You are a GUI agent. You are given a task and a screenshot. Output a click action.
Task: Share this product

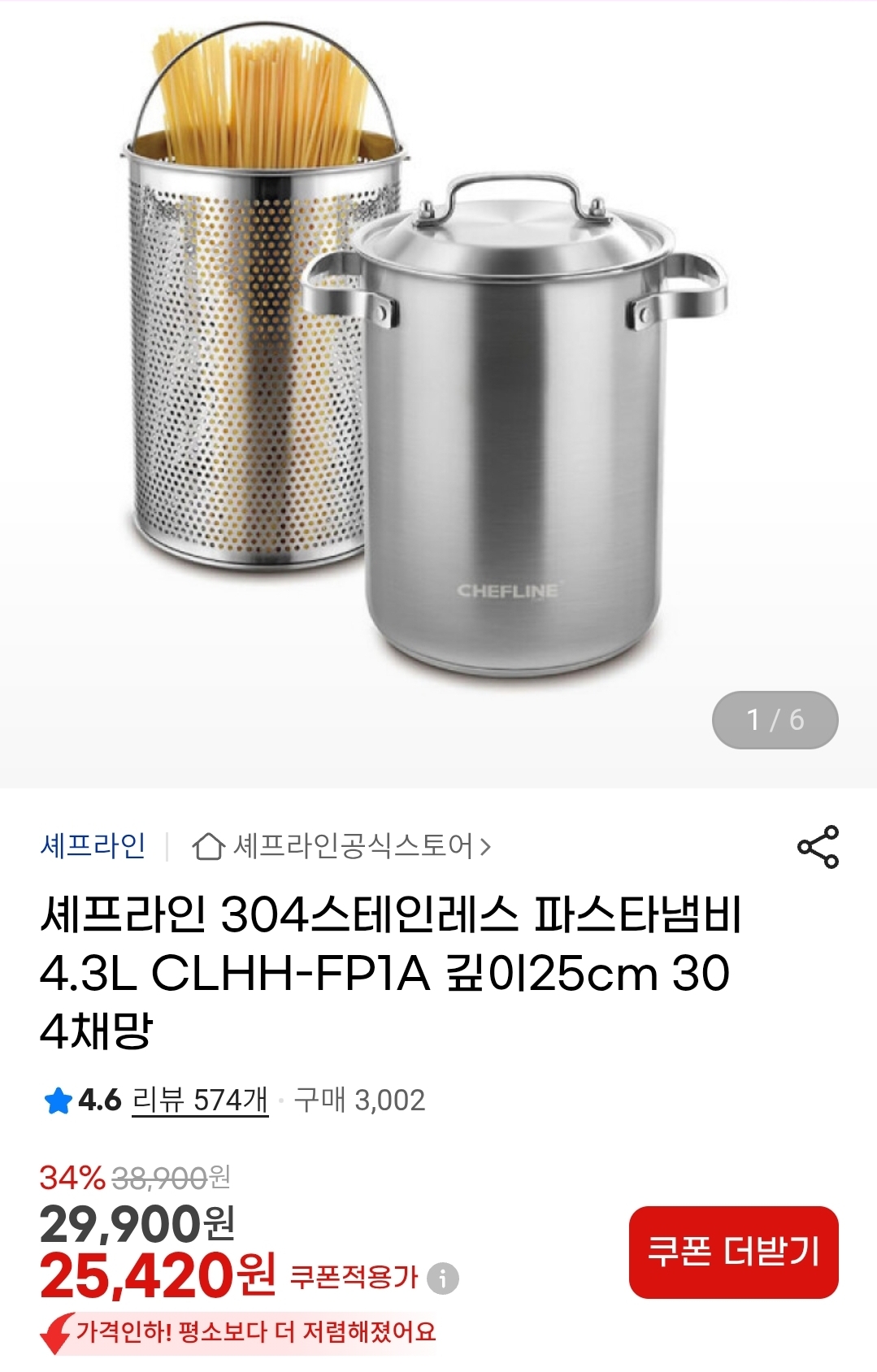point(818,847)
